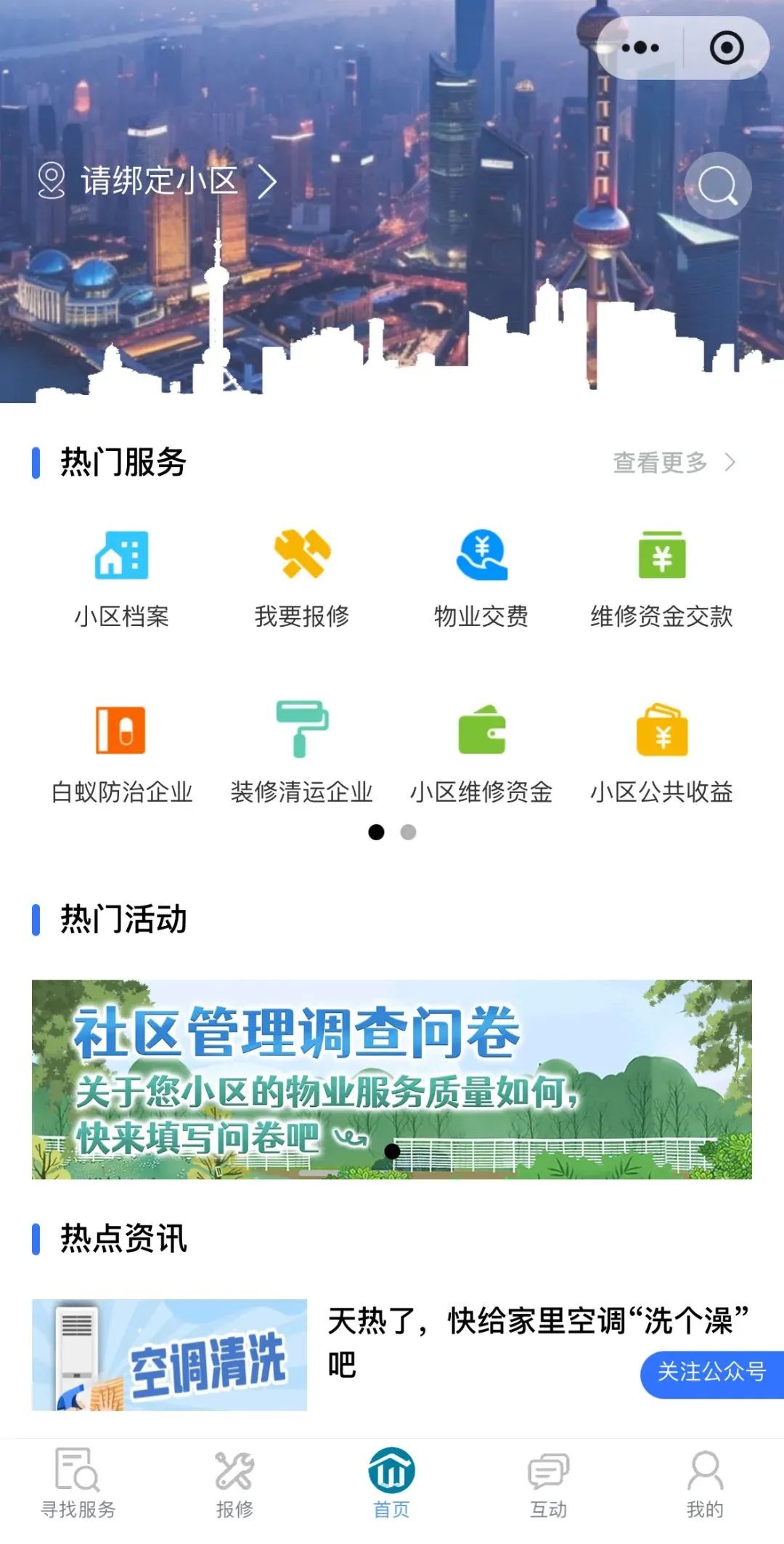The width and height of the screenshot is (784, 1544).
Task: Expand 请绑定小区 with its chevron
Action: coord(160,180)
